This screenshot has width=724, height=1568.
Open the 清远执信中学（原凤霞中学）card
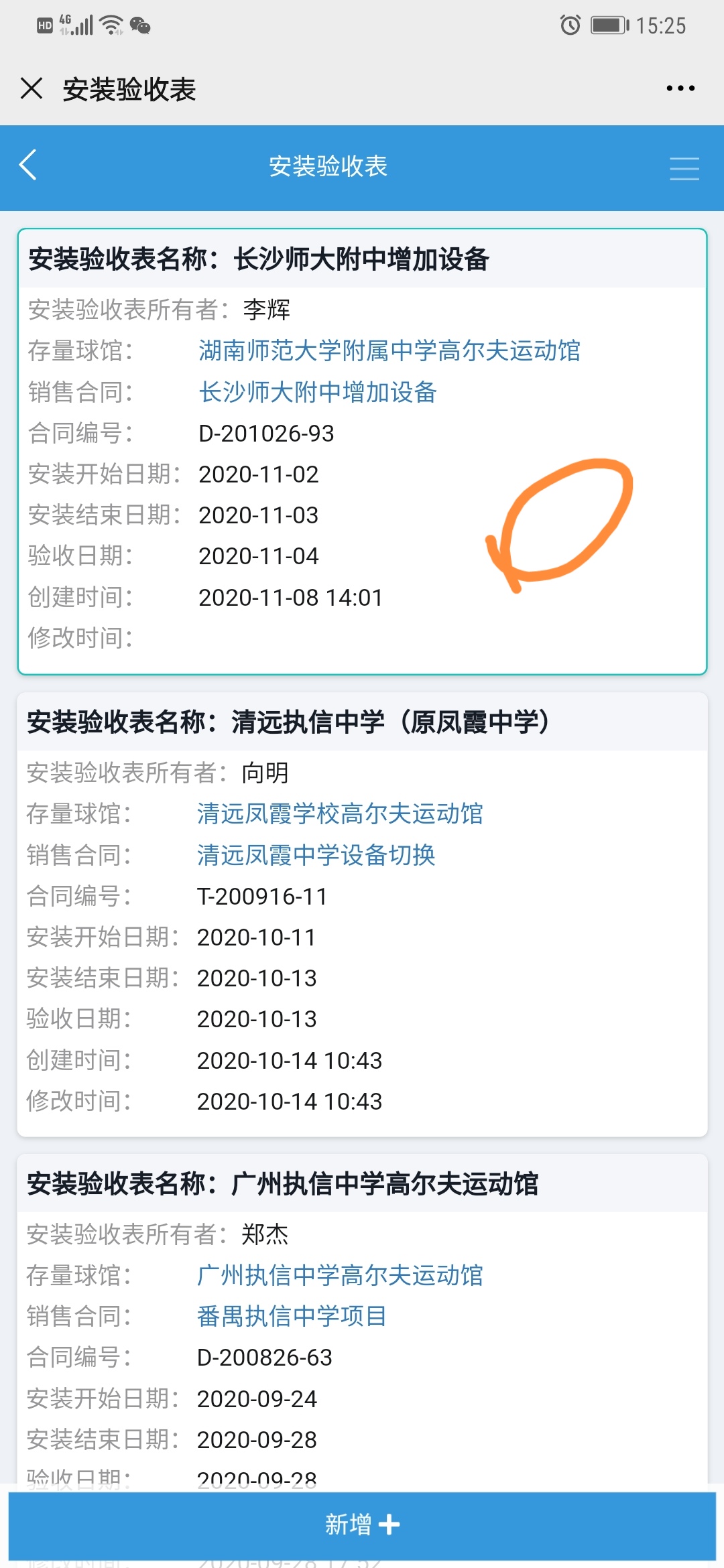[x=362, y=915]
